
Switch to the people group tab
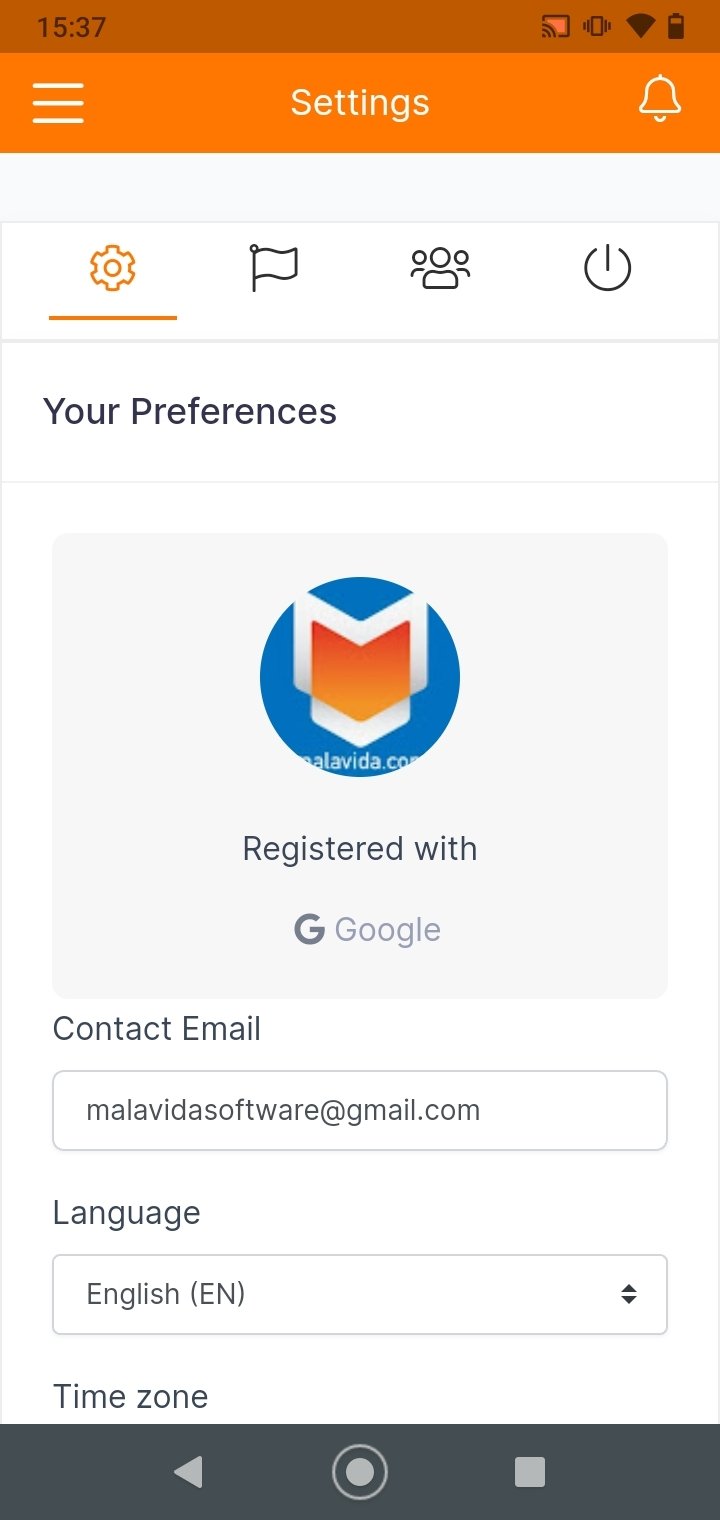point(440,269)
